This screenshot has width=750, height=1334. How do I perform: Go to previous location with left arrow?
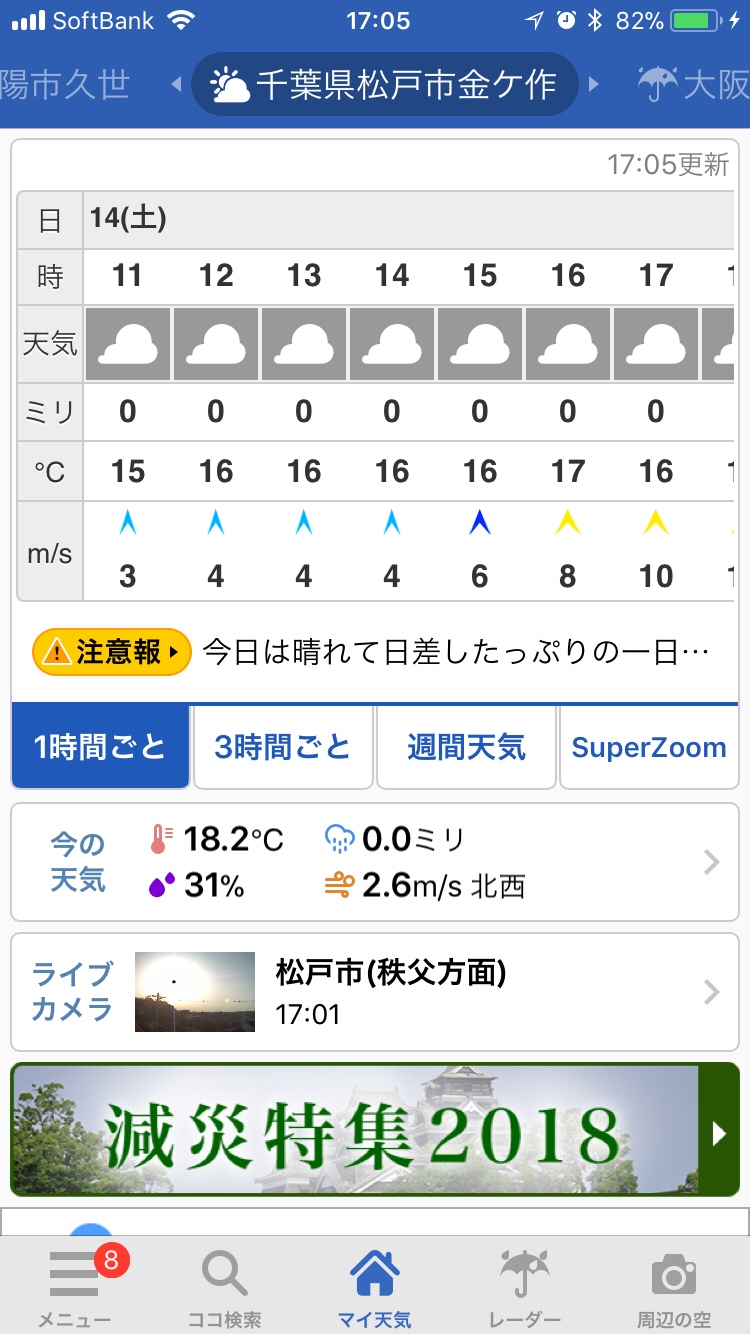click(x=177, y=85)
